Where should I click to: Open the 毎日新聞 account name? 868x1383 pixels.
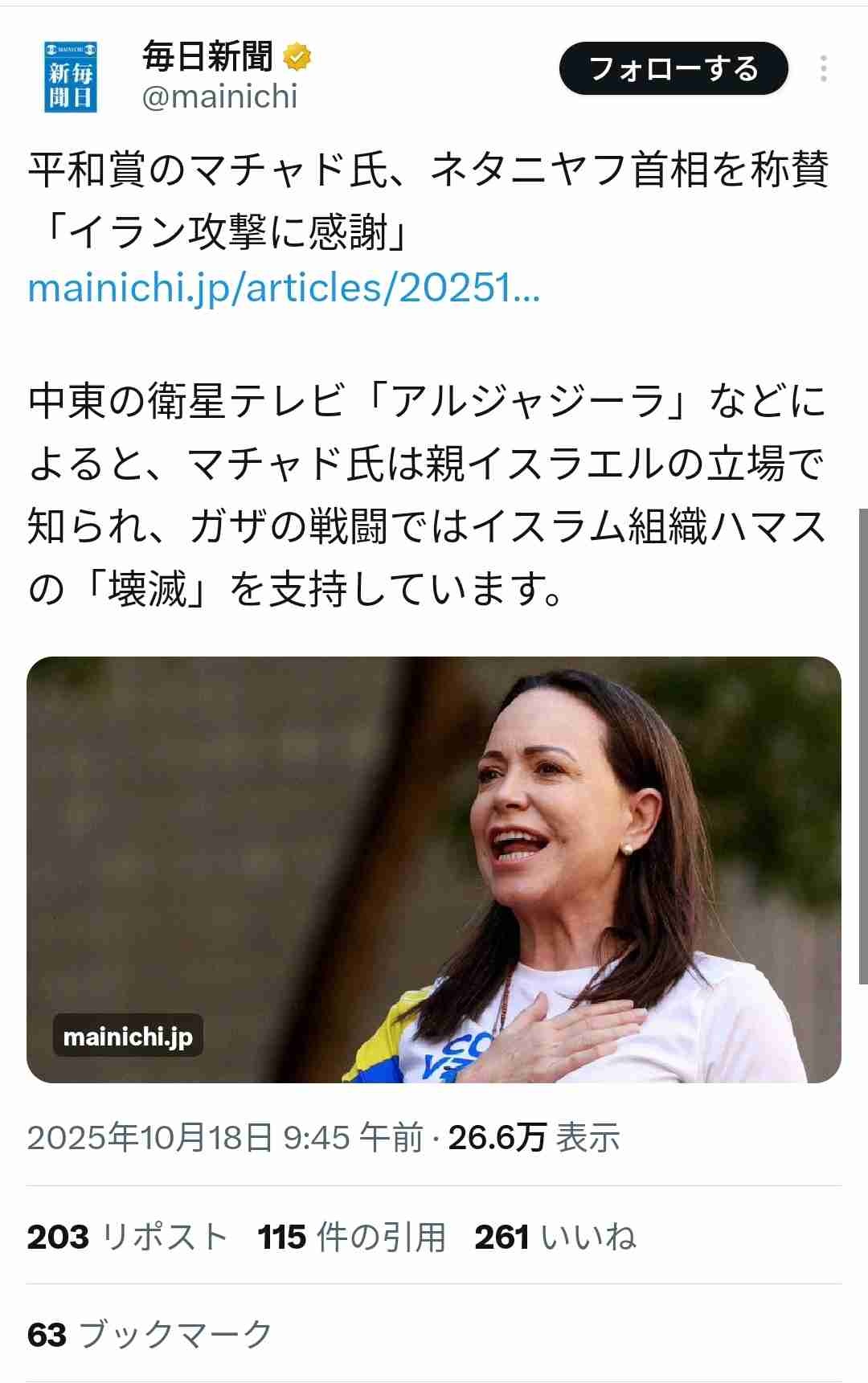[x=209, y=56]
